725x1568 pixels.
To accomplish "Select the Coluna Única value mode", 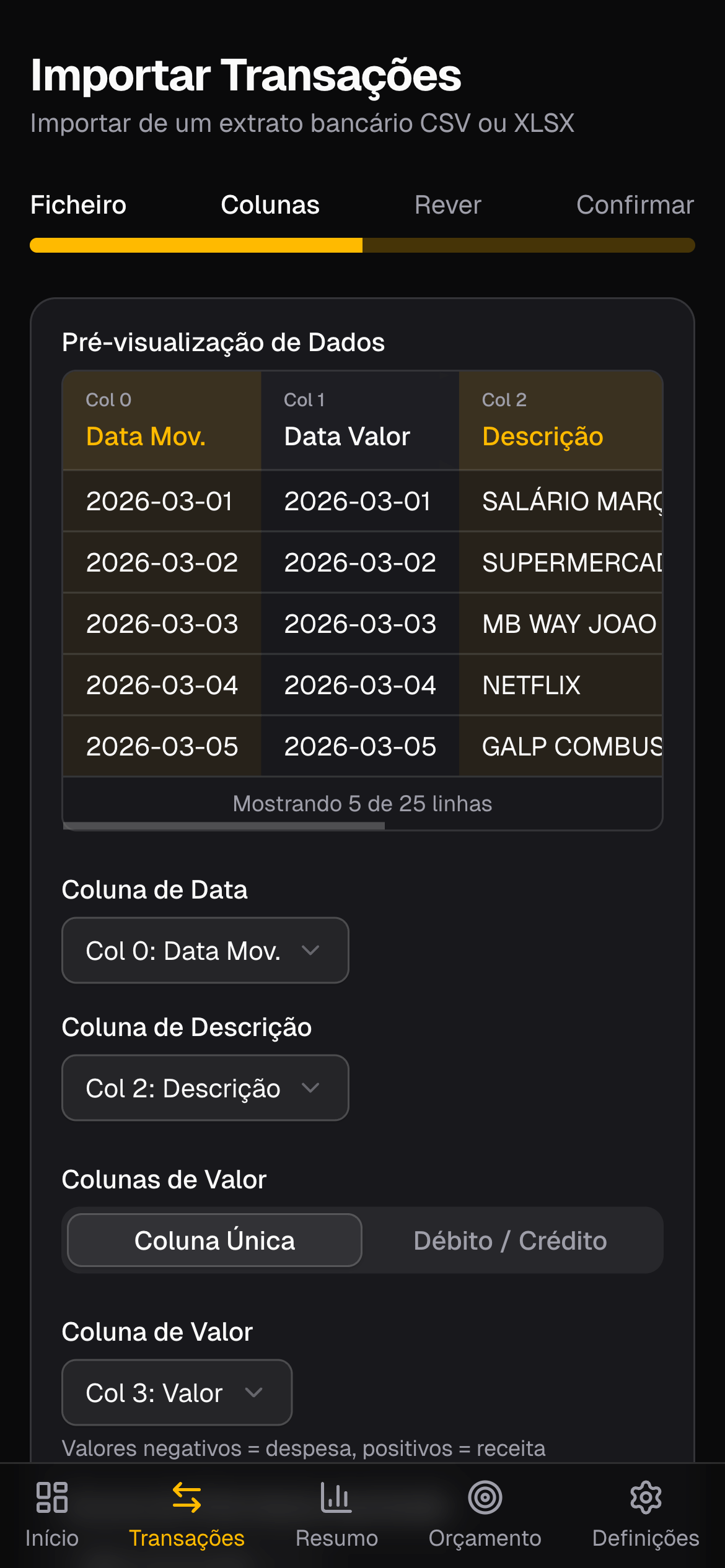I will click(215, 1240).
